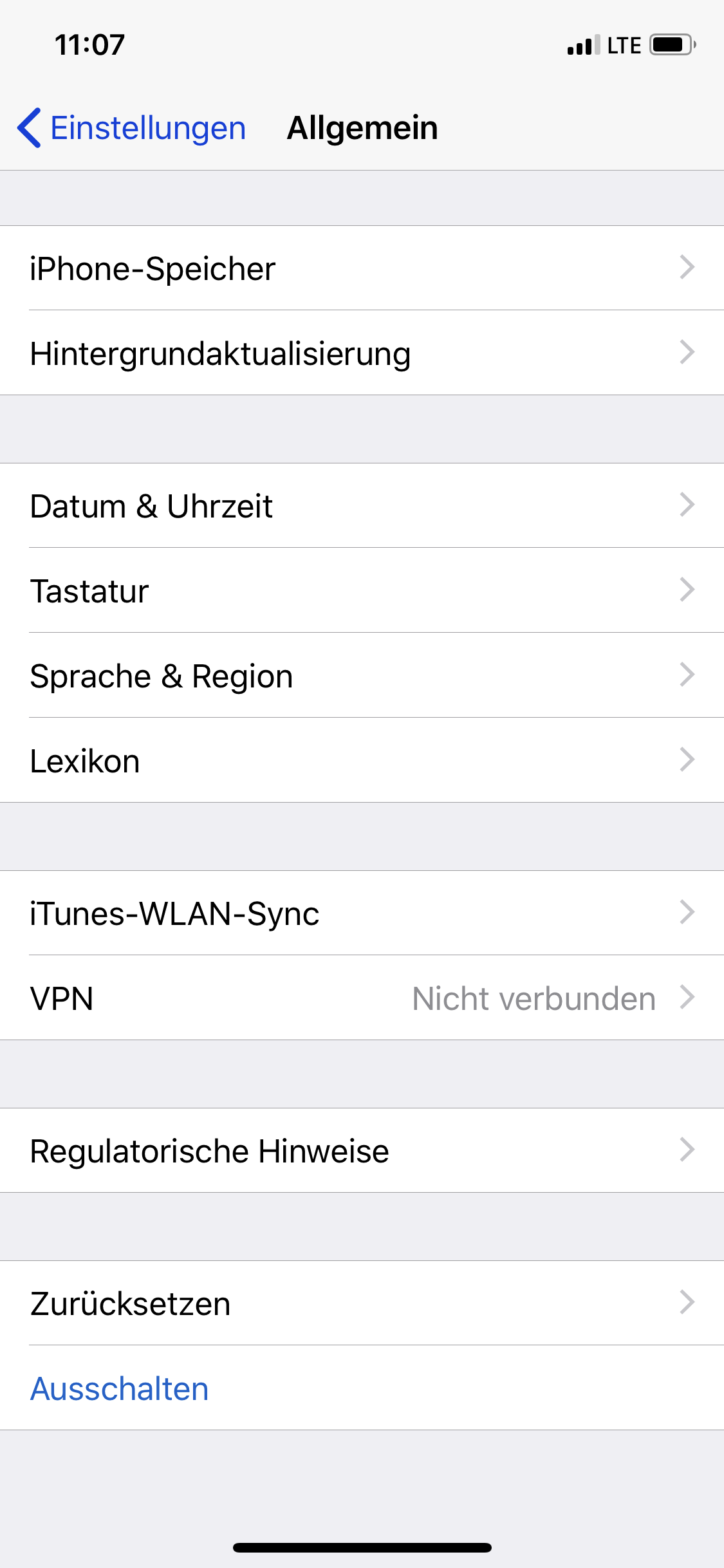Open Datum & Uhrzeit
Screen dimensions: 724x1568
pos(362,505)
